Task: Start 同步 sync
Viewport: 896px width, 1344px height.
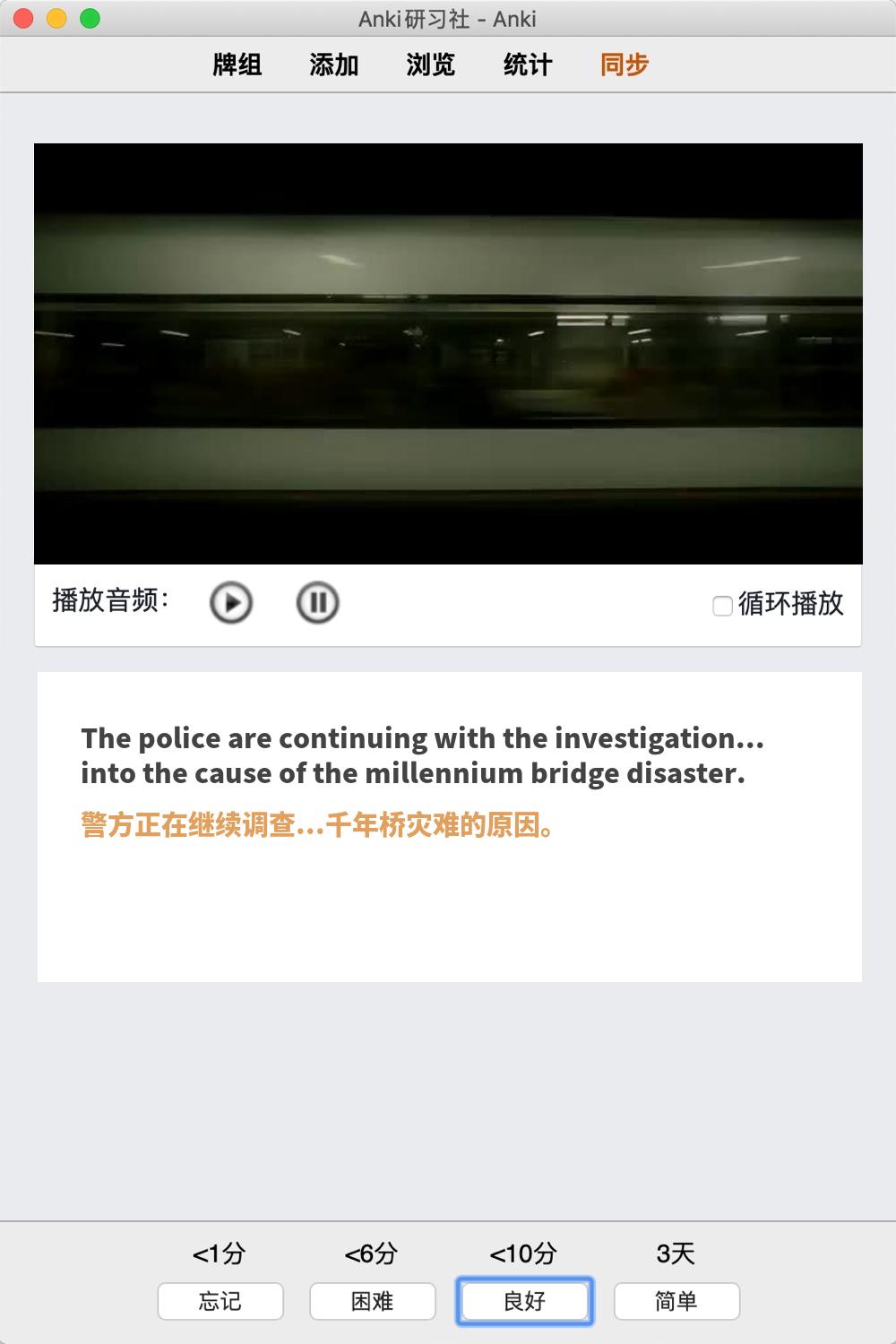Action: point(625,65)
